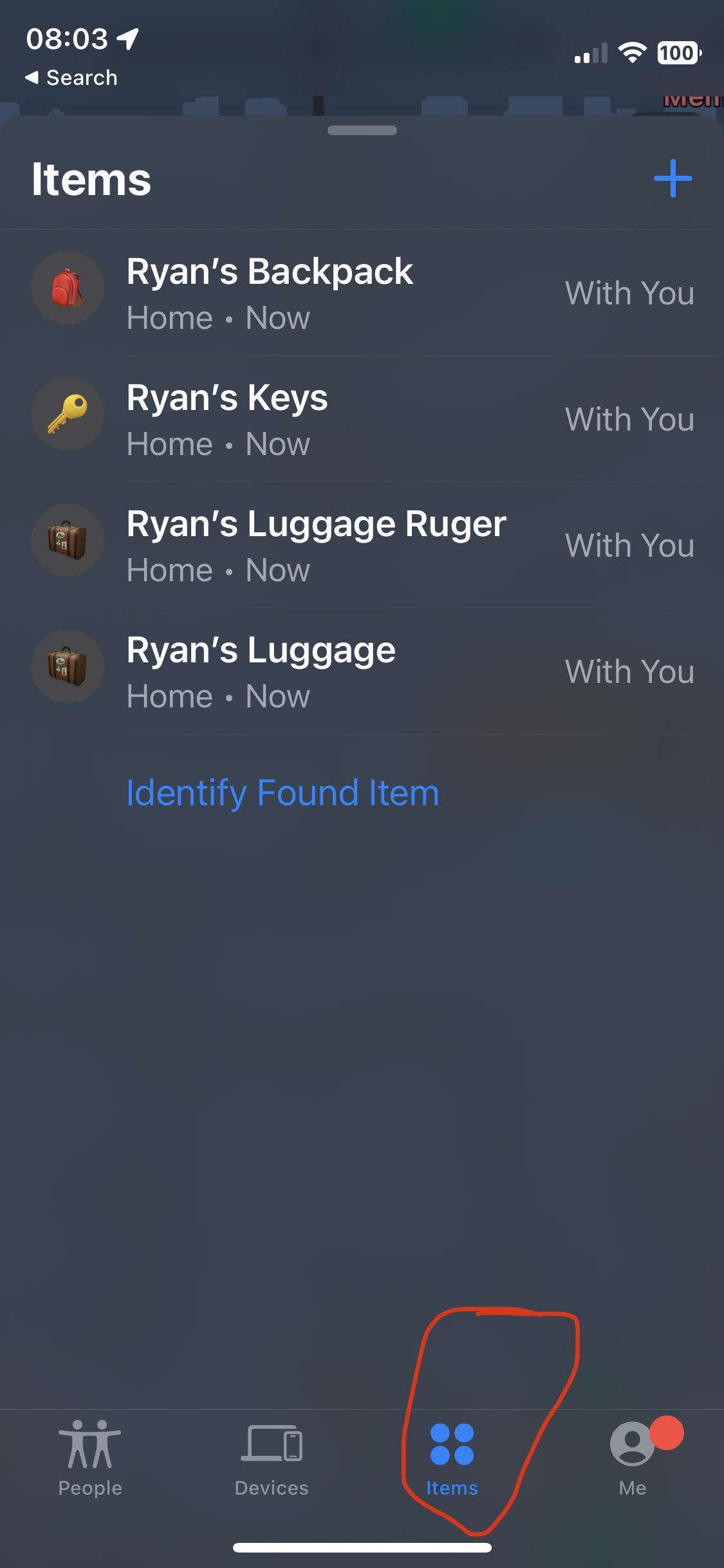
Task: Open Ryan's Keys item details
Action: point(360,419)
